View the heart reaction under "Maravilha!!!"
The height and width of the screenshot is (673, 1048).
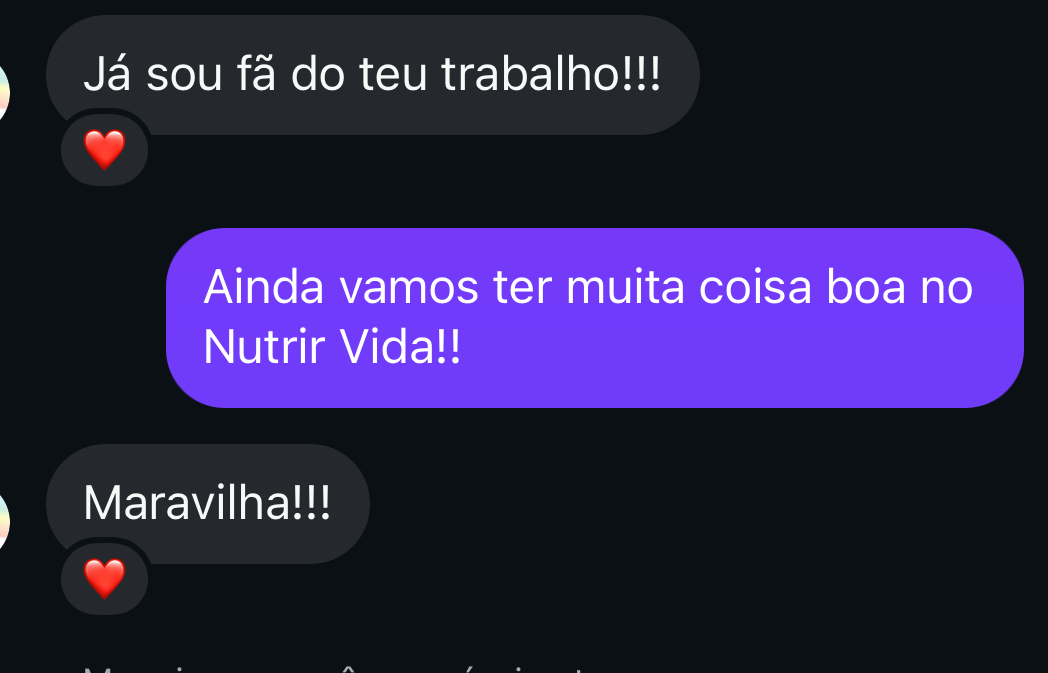(x=104, y=579)
